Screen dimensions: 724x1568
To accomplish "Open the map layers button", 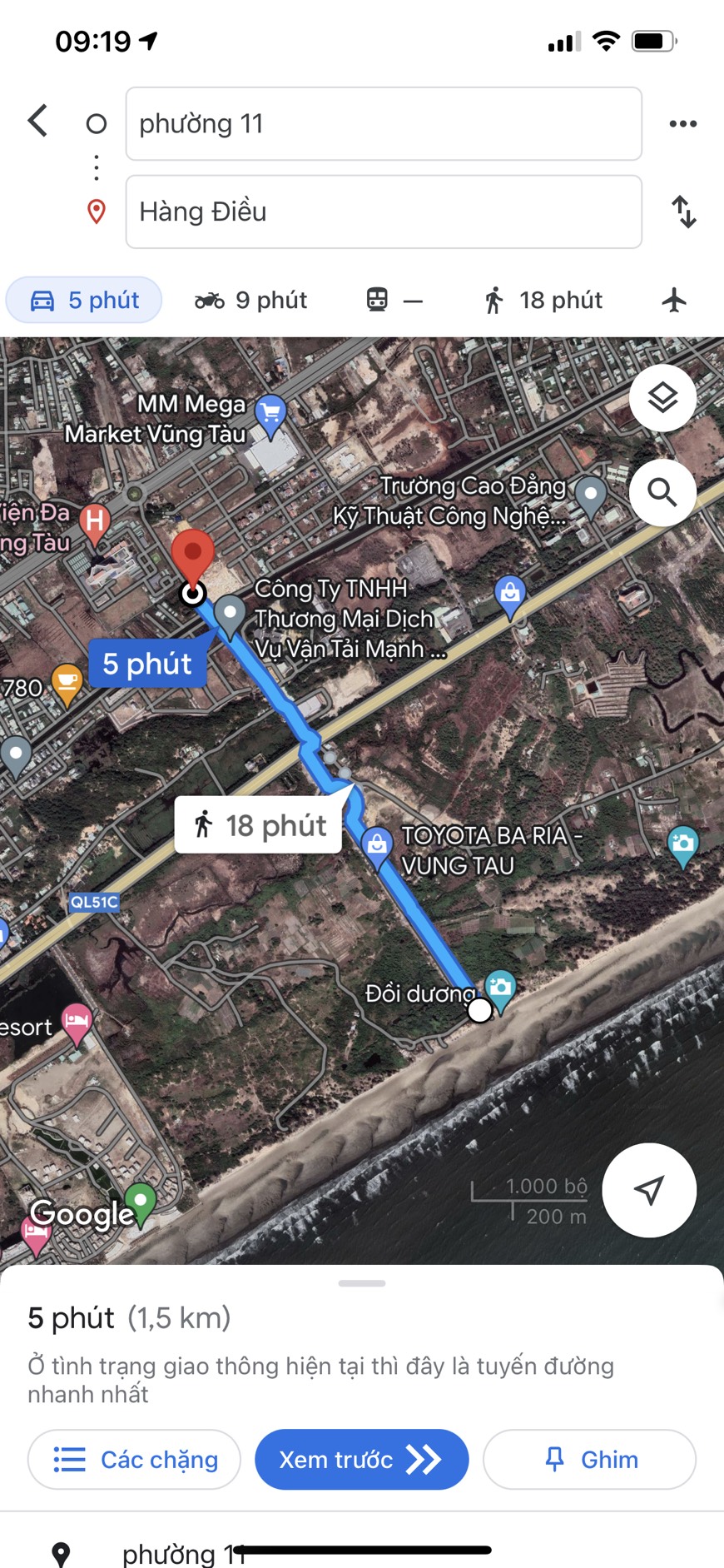I will 662,398.
